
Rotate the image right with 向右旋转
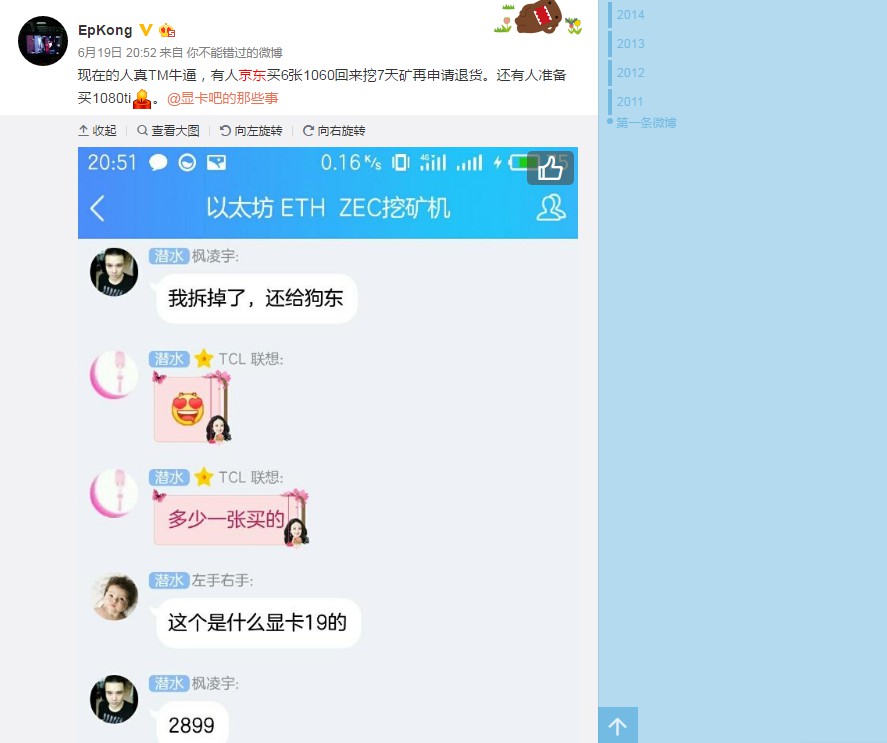click(334, 131)
